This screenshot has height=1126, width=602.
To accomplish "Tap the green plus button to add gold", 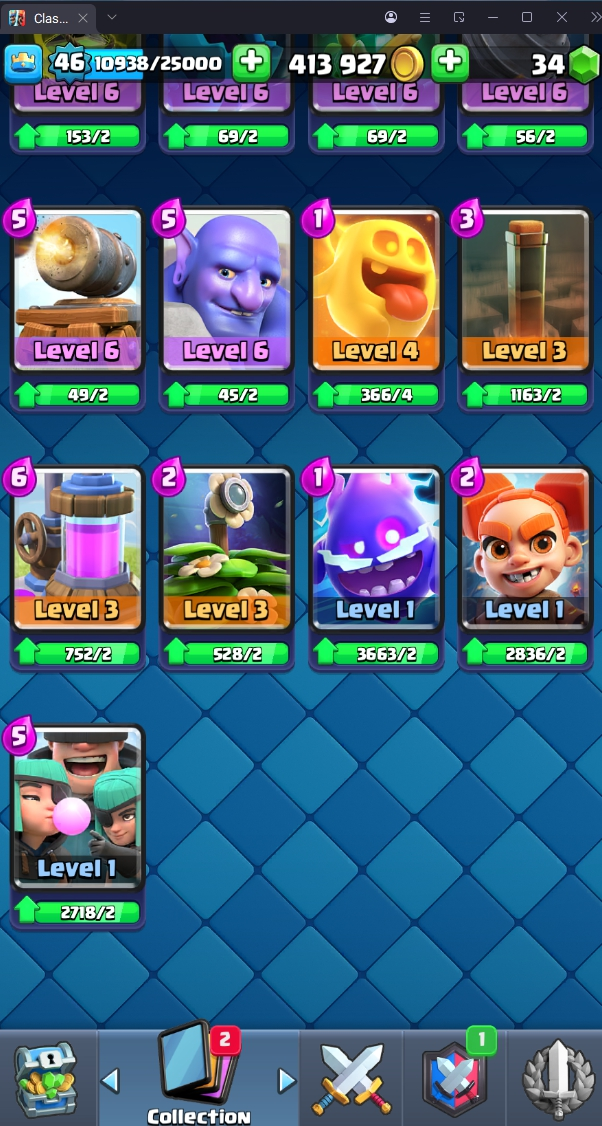I will (x=450, y=63).
